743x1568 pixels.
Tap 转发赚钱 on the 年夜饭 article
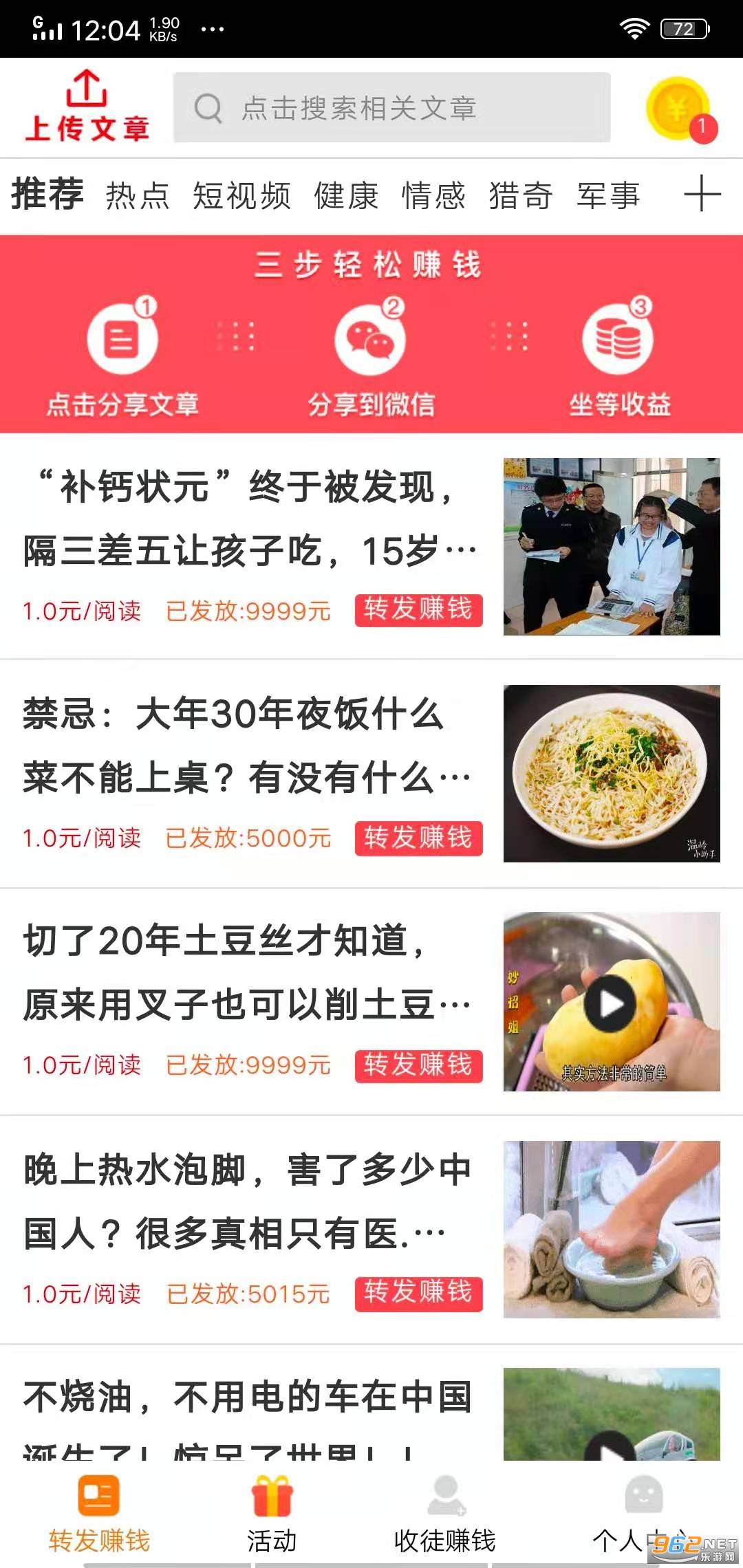[418, 838]
